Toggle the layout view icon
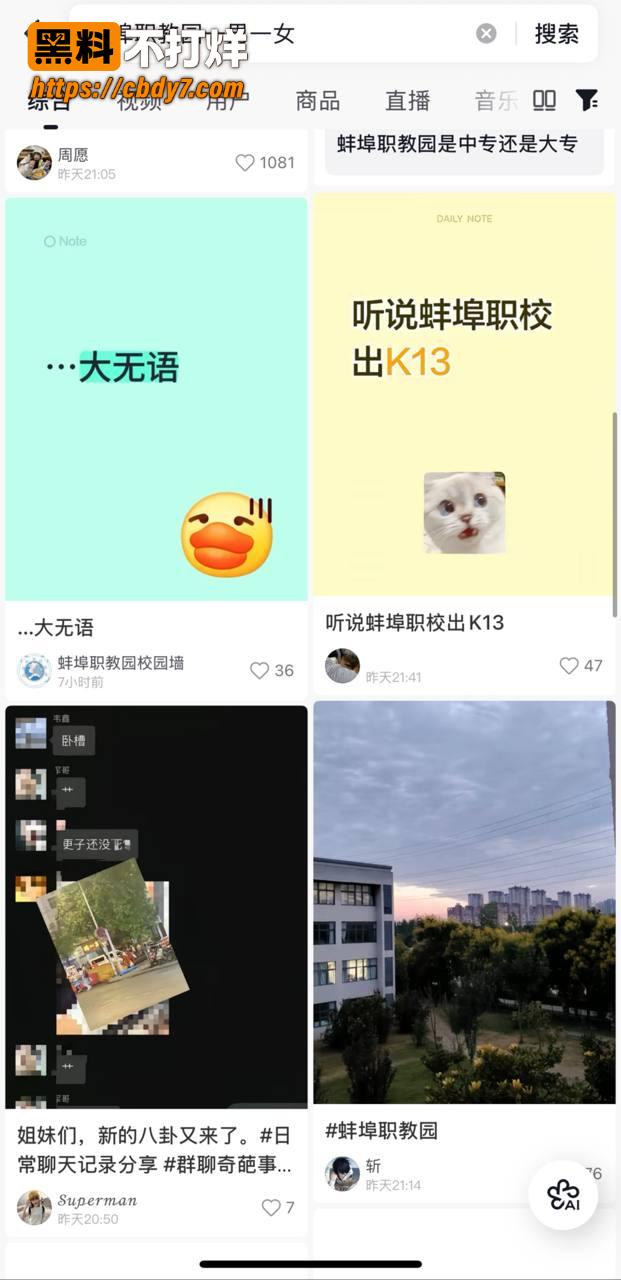Viewport: 621px width, 1280px height. [x=544, y=100]
